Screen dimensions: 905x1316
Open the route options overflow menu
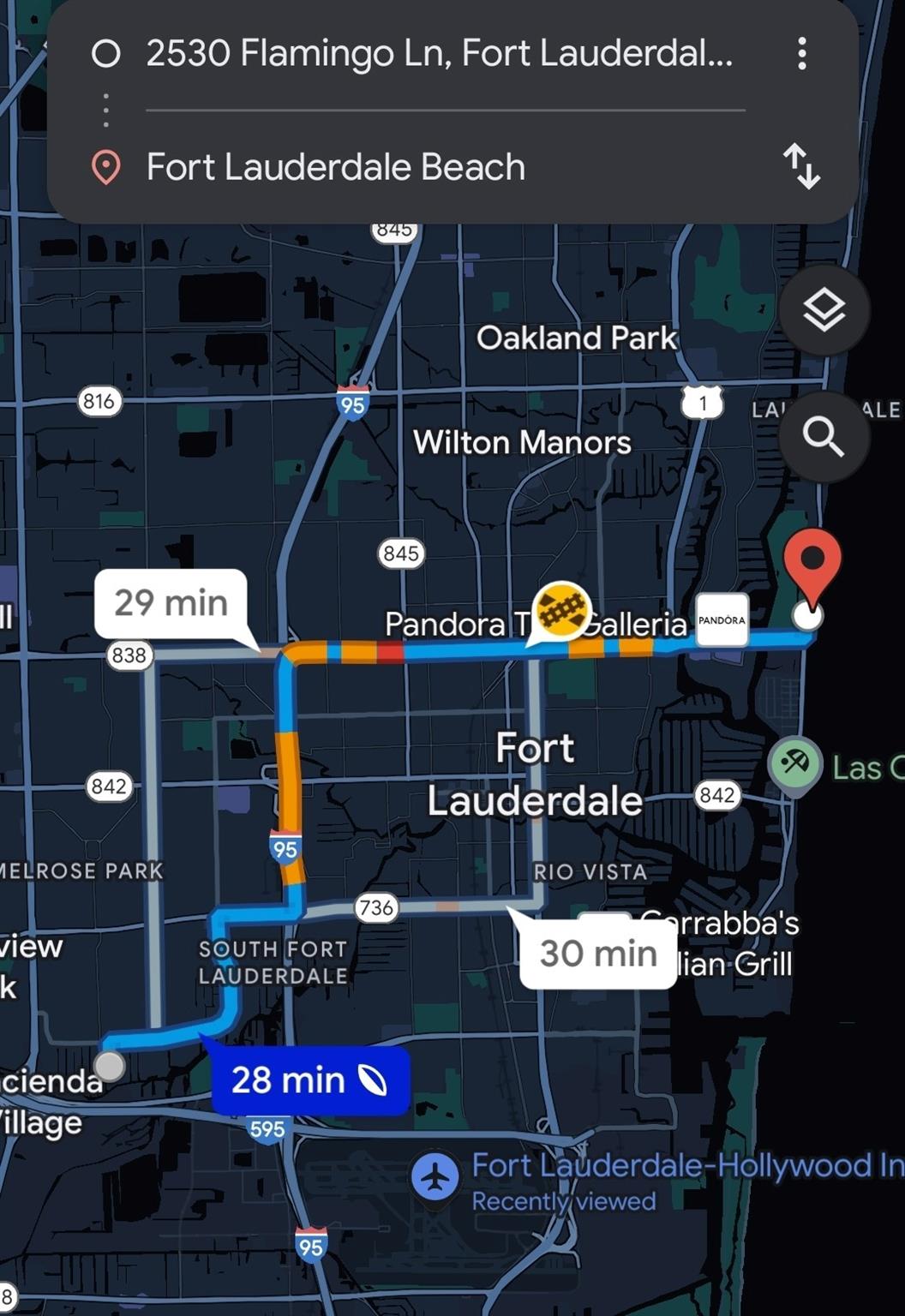click(x=801, y=54)
